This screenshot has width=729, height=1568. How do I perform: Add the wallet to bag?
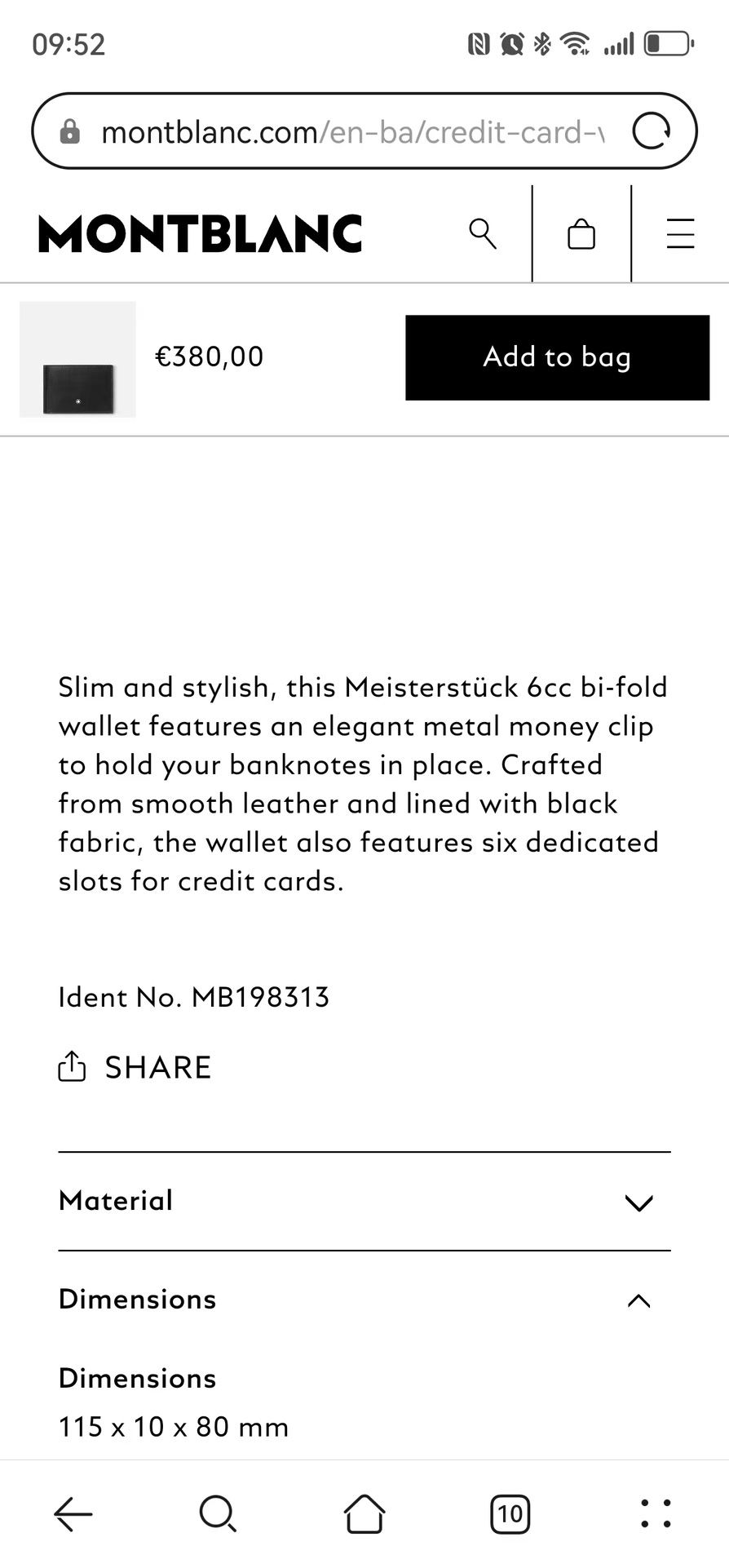point(557,357)
